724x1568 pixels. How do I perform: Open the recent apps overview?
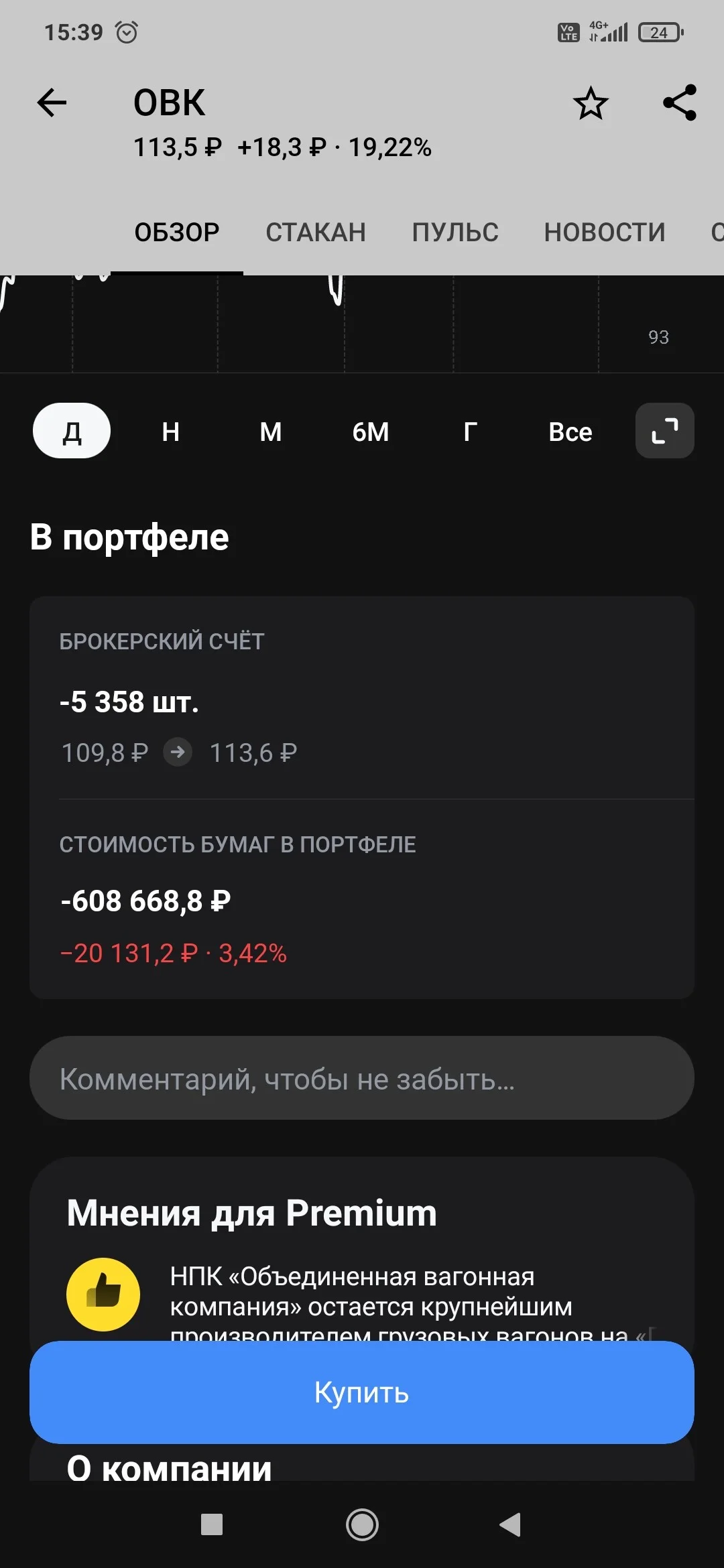pos(212,1525)
